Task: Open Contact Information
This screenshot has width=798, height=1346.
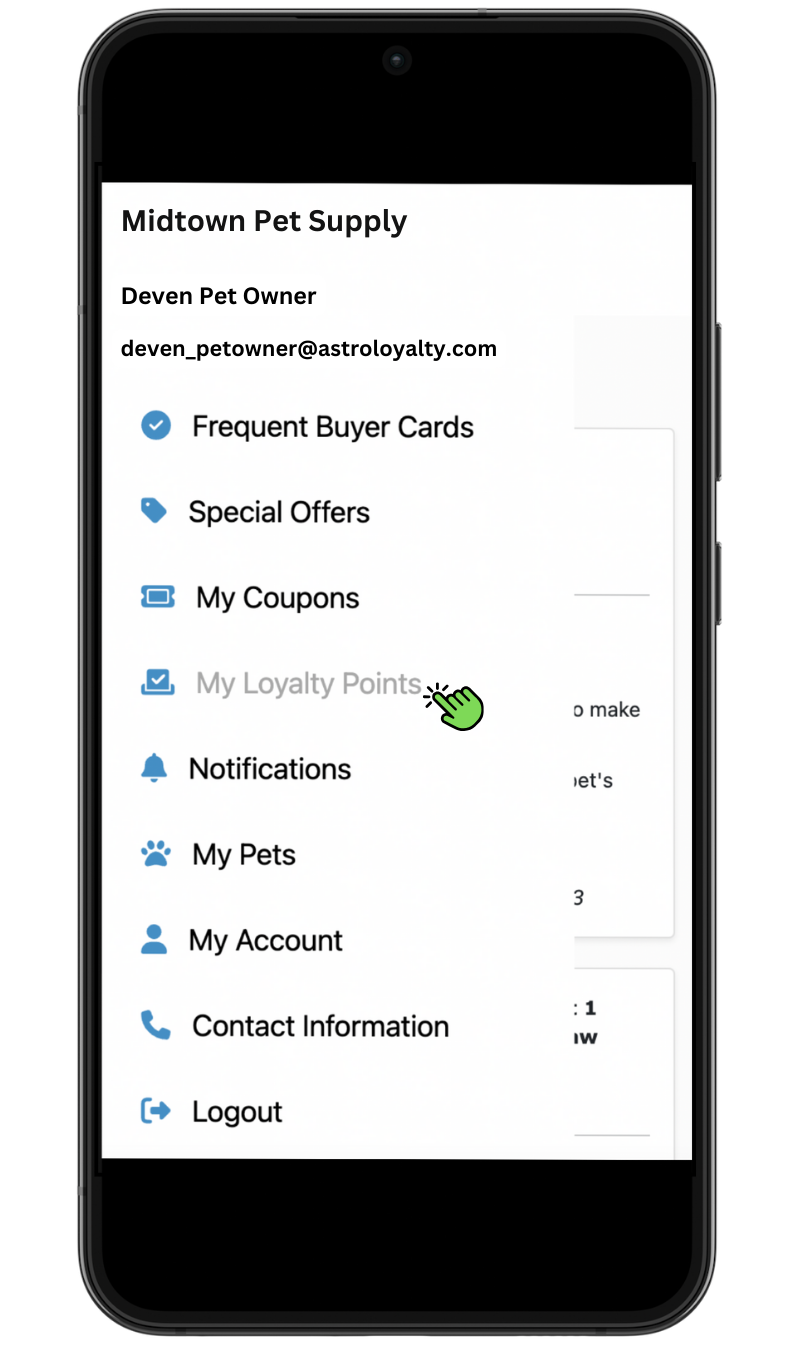Action: pos(319,1026)
